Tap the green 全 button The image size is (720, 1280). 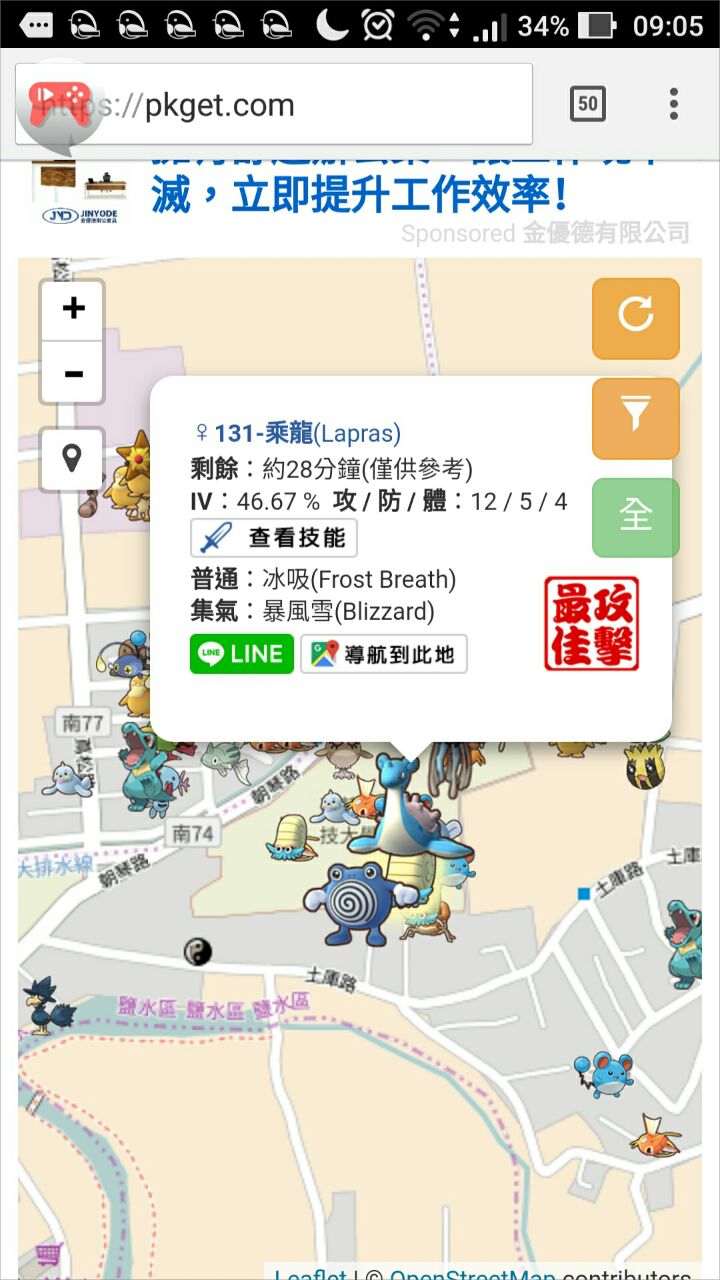[636, 517]
